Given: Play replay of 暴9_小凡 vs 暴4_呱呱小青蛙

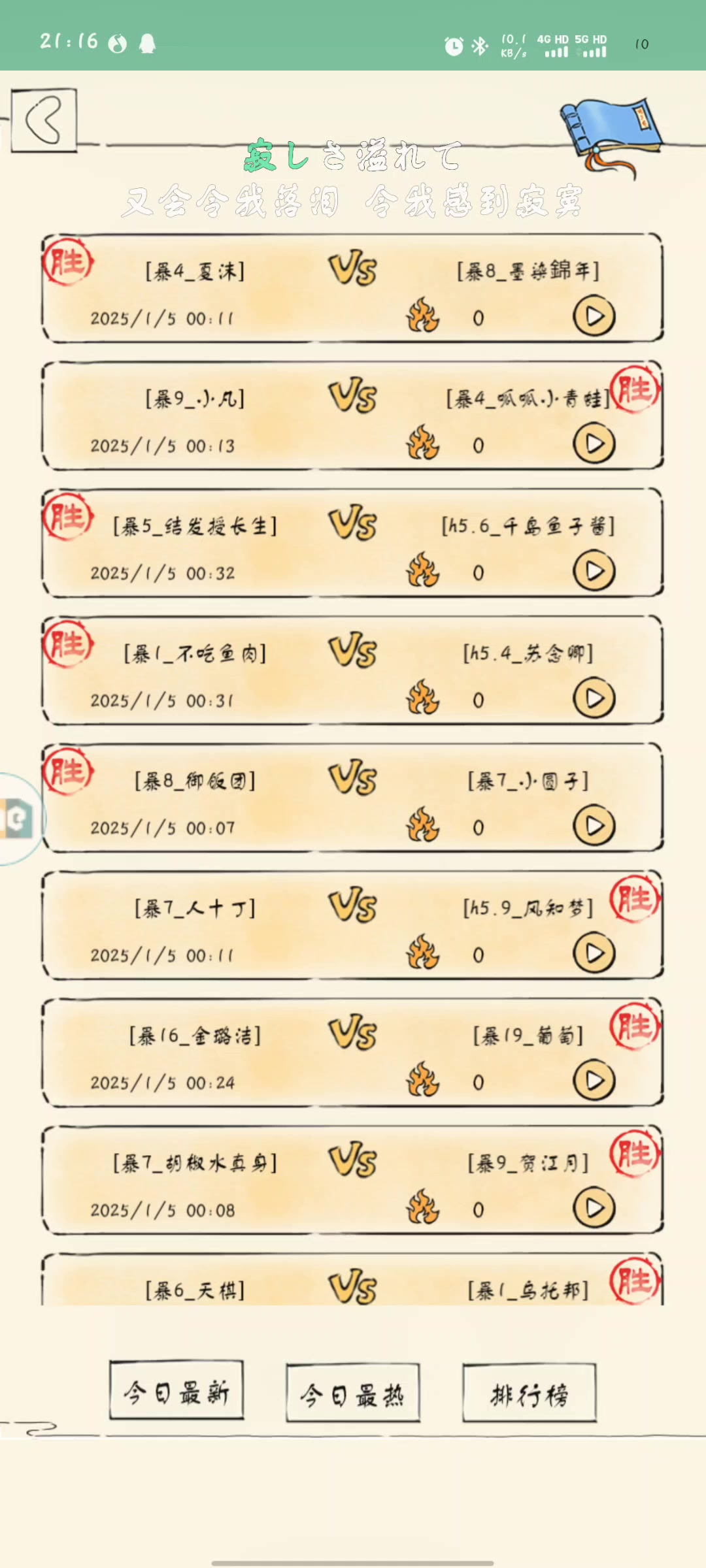Looking at the screenshot, I should tap(594, 444).
